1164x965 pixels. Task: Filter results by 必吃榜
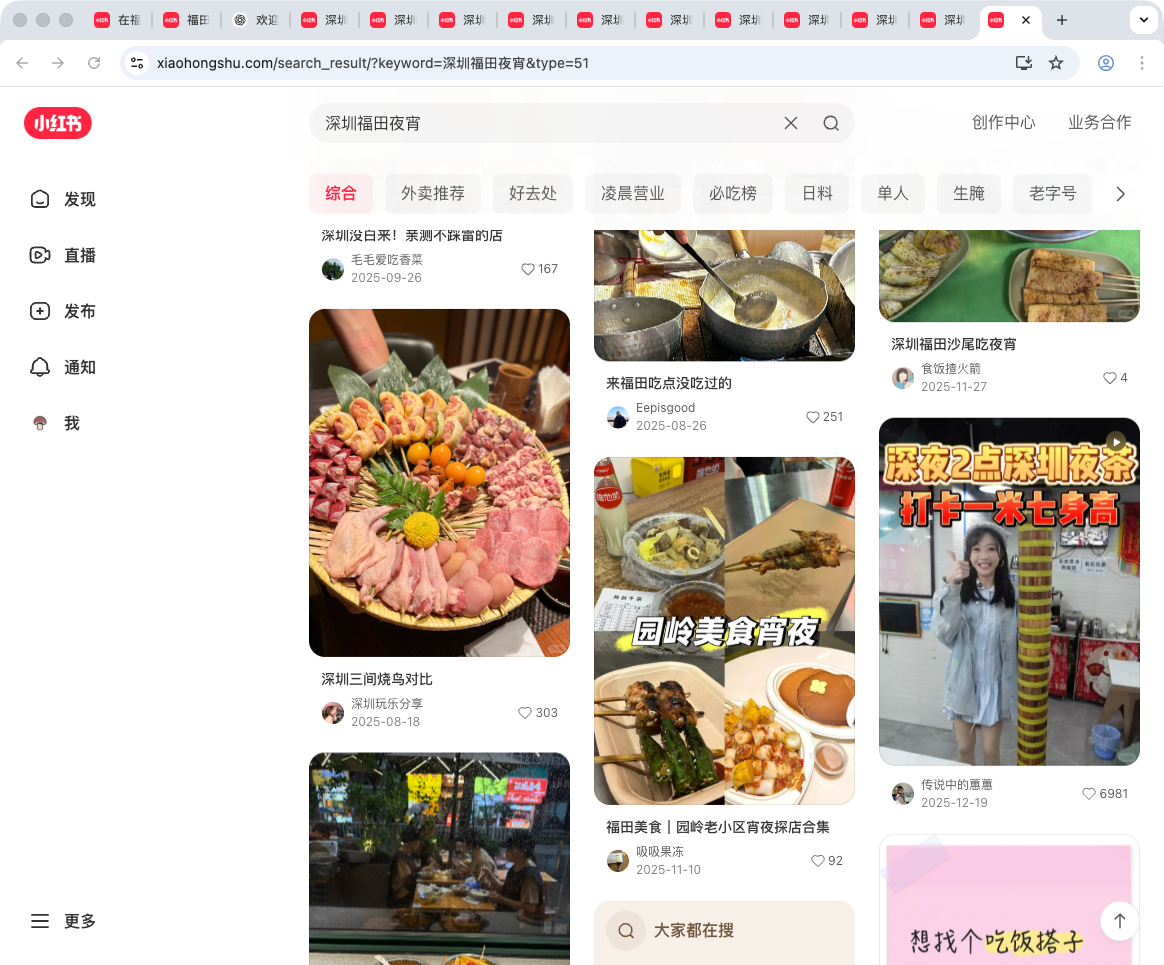pos(732,193)
